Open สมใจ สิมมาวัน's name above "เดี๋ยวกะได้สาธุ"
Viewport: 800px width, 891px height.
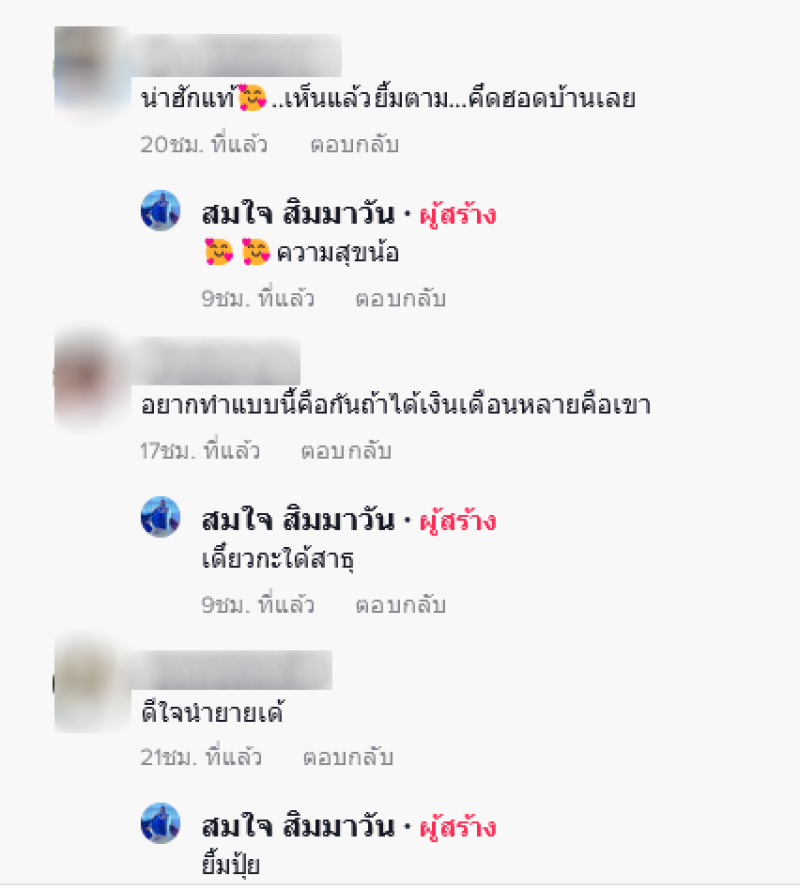(x=297, y=521)
